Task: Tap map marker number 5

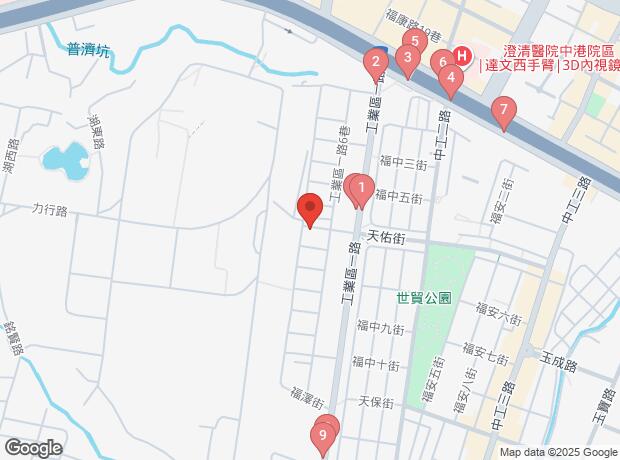Action: 412,41
